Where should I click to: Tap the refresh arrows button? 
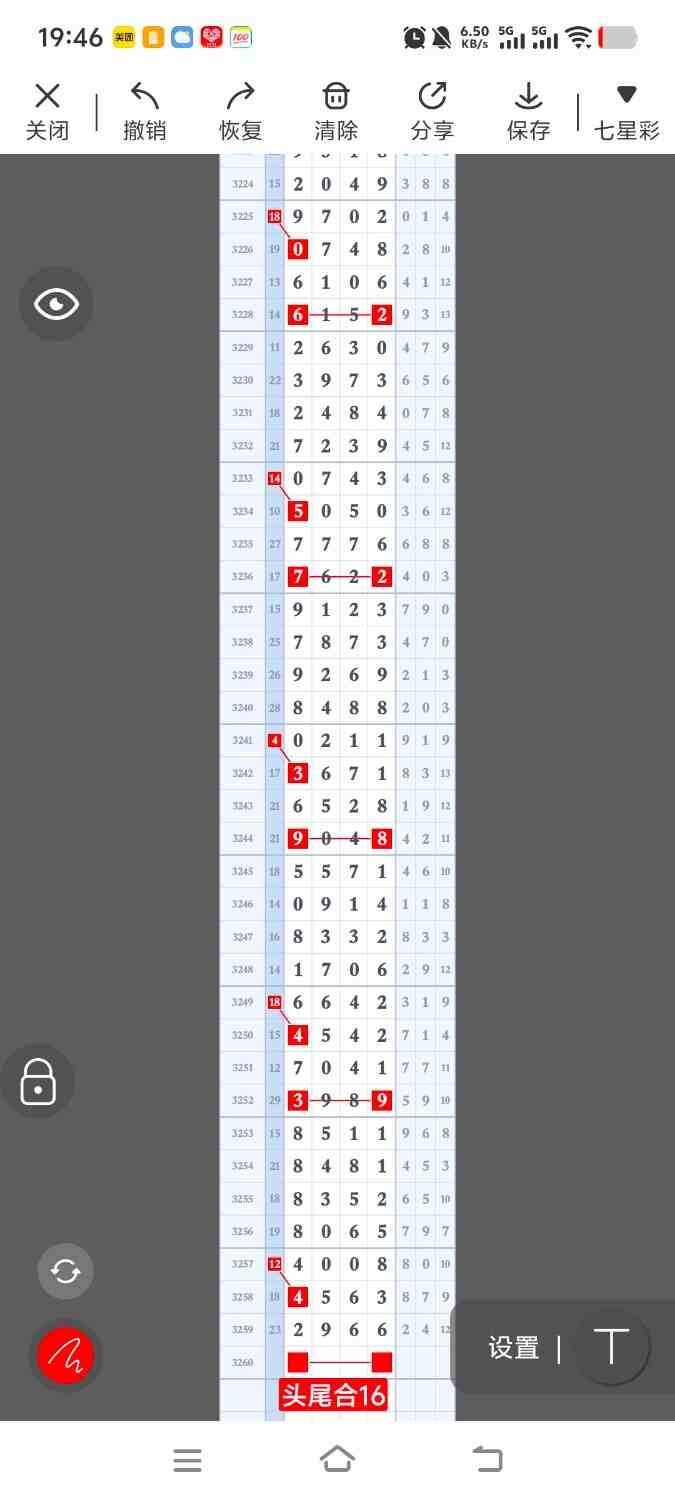(66, 1271)
